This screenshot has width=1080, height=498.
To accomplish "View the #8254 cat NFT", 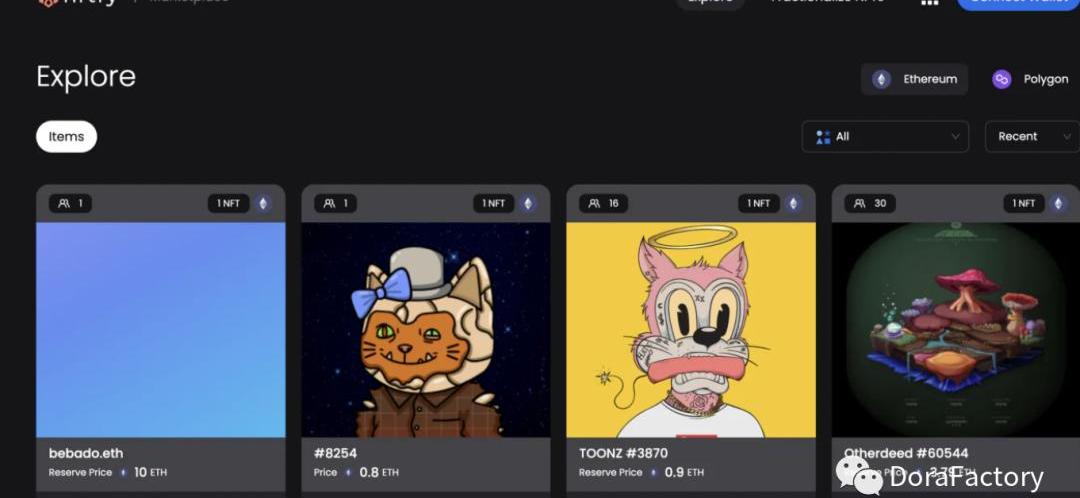I will pyautogui.click(x=425, y=330).
